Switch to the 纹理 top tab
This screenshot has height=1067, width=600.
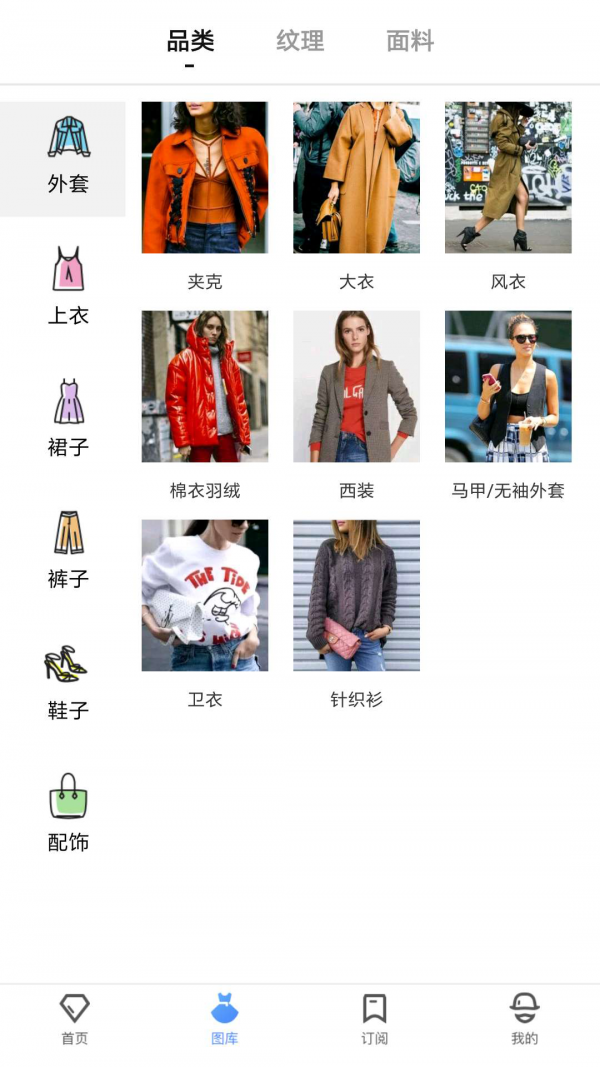point(300,41)
